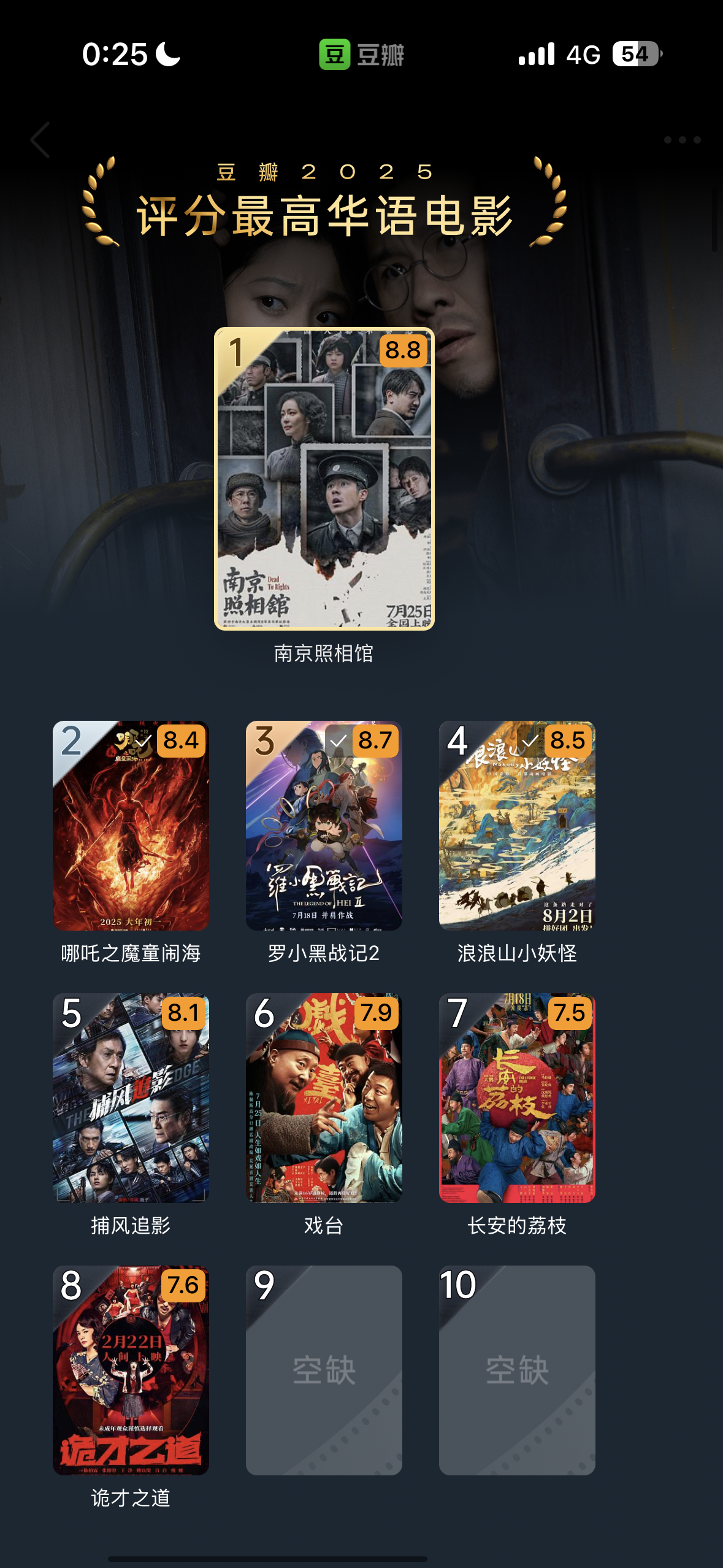The width and height of the screenshot is (723, 1568).
Task: View the 长安的荔枝 movie
Action: pos(517,1098)
